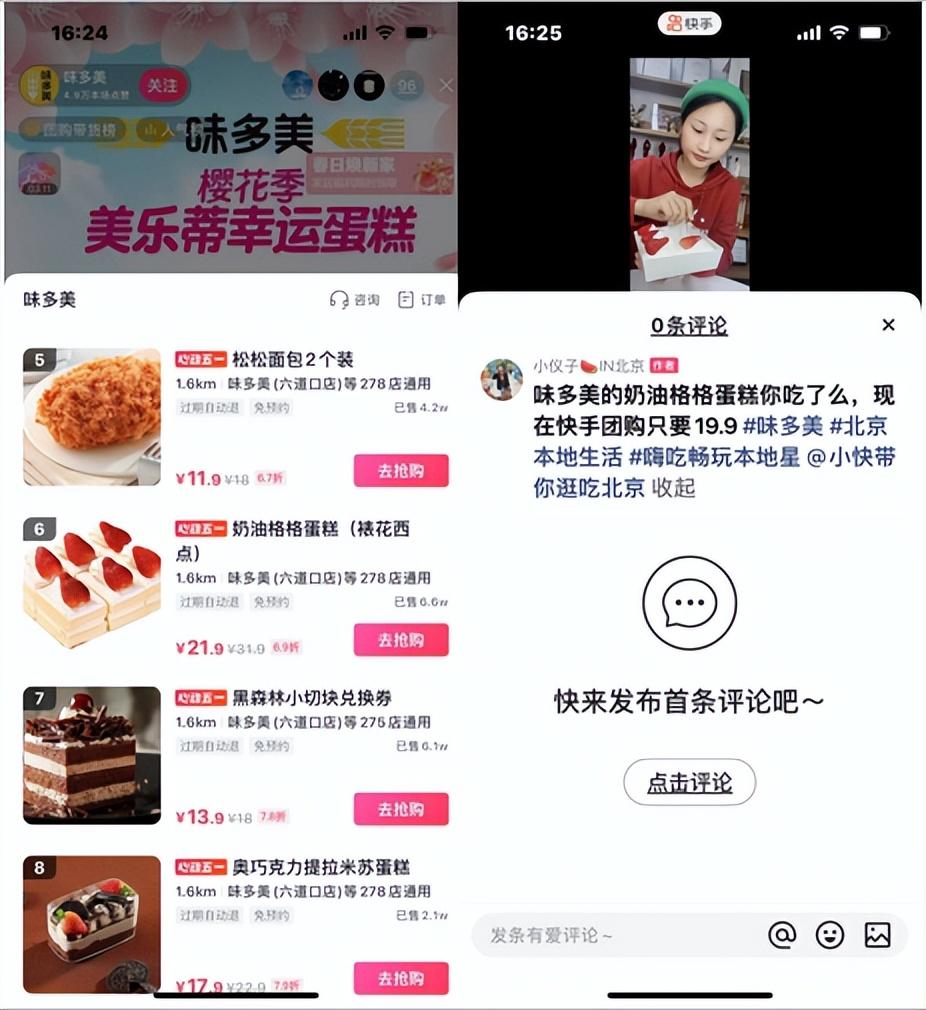Open 小仪子's profile avatar
This screenshot has height=1010, width=926.
click(501, 380)
